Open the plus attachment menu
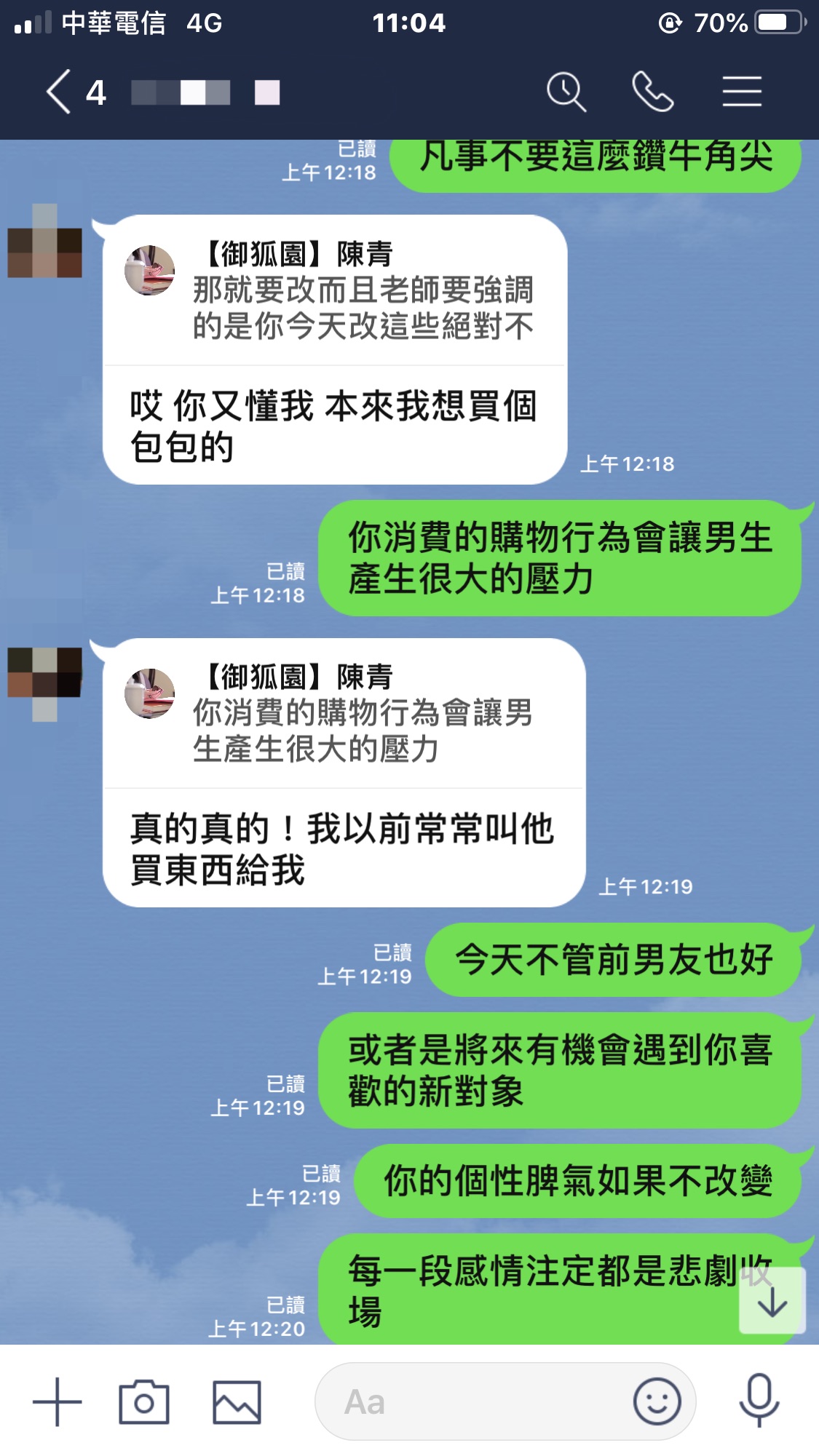 [x=58, y=1402]
